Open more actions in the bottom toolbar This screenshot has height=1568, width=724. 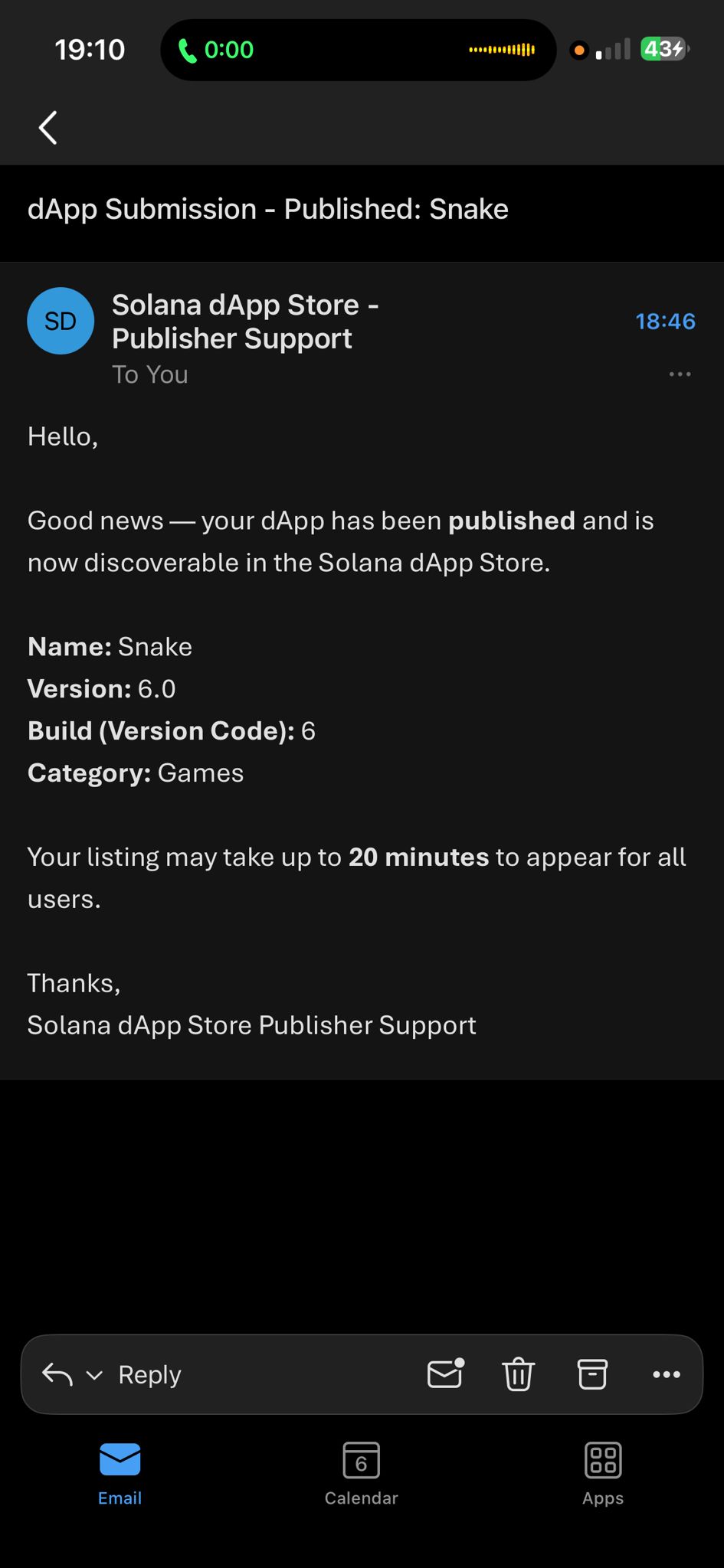pos(666,1374)
